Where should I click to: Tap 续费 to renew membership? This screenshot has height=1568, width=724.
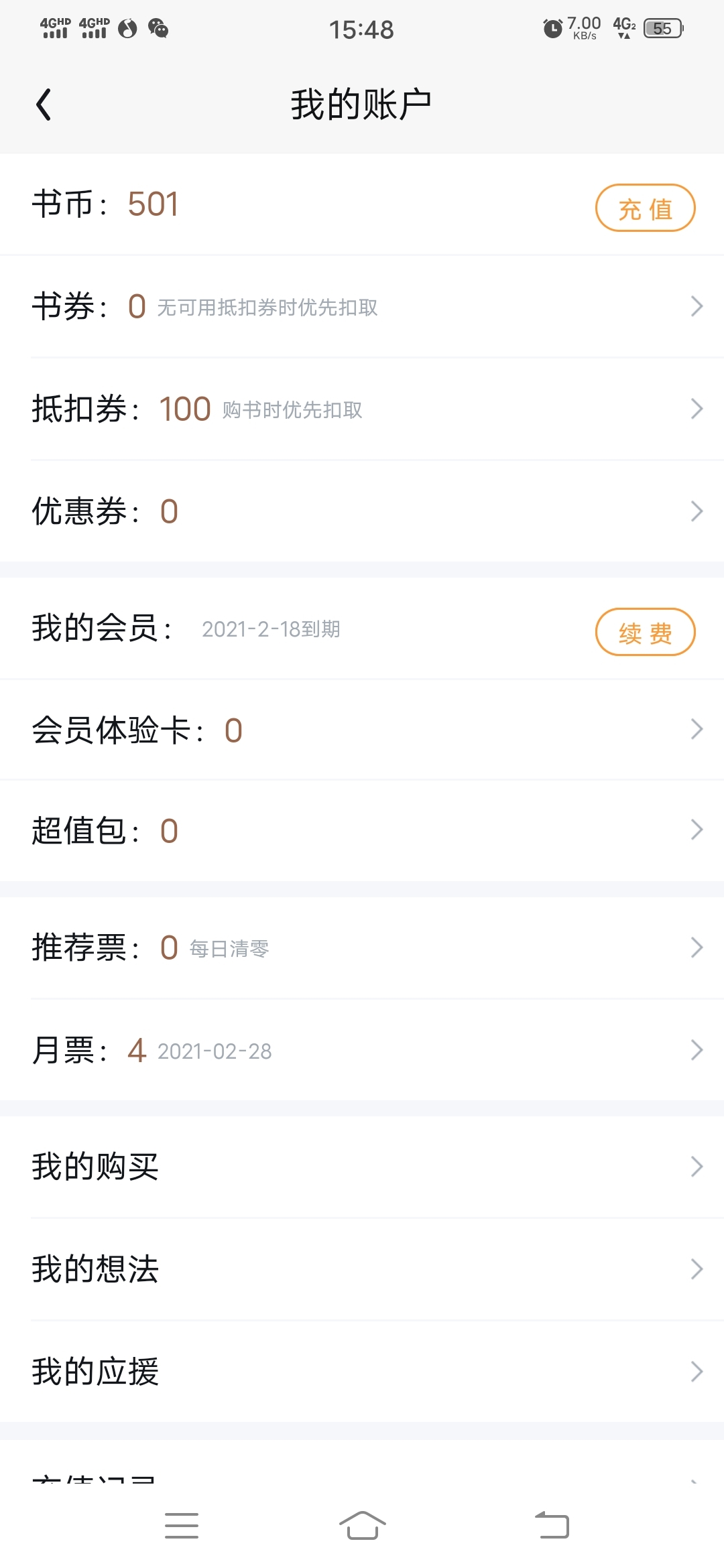[x=645, y=632]
